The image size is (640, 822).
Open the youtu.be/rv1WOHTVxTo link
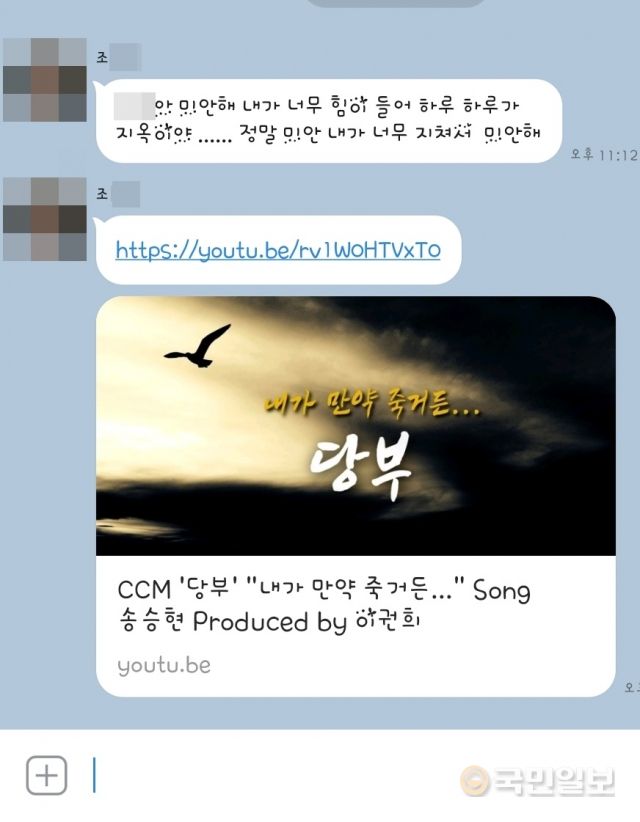[x=277, y=250]
